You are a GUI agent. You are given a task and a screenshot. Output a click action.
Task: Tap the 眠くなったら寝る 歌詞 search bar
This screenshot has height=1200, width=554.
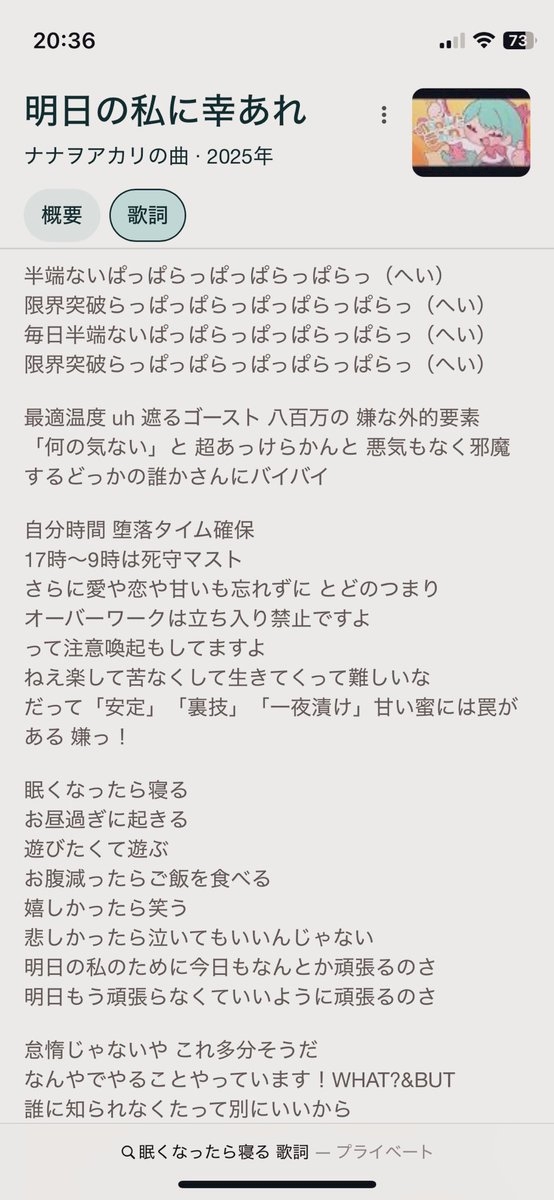[x=277, y=1152]
